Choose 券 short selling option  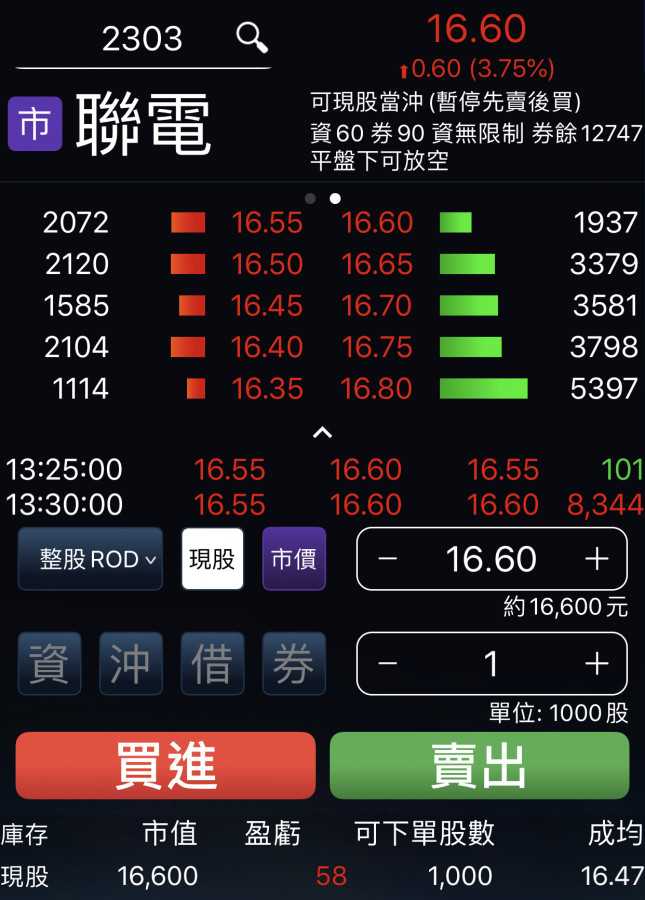[294, 664]
